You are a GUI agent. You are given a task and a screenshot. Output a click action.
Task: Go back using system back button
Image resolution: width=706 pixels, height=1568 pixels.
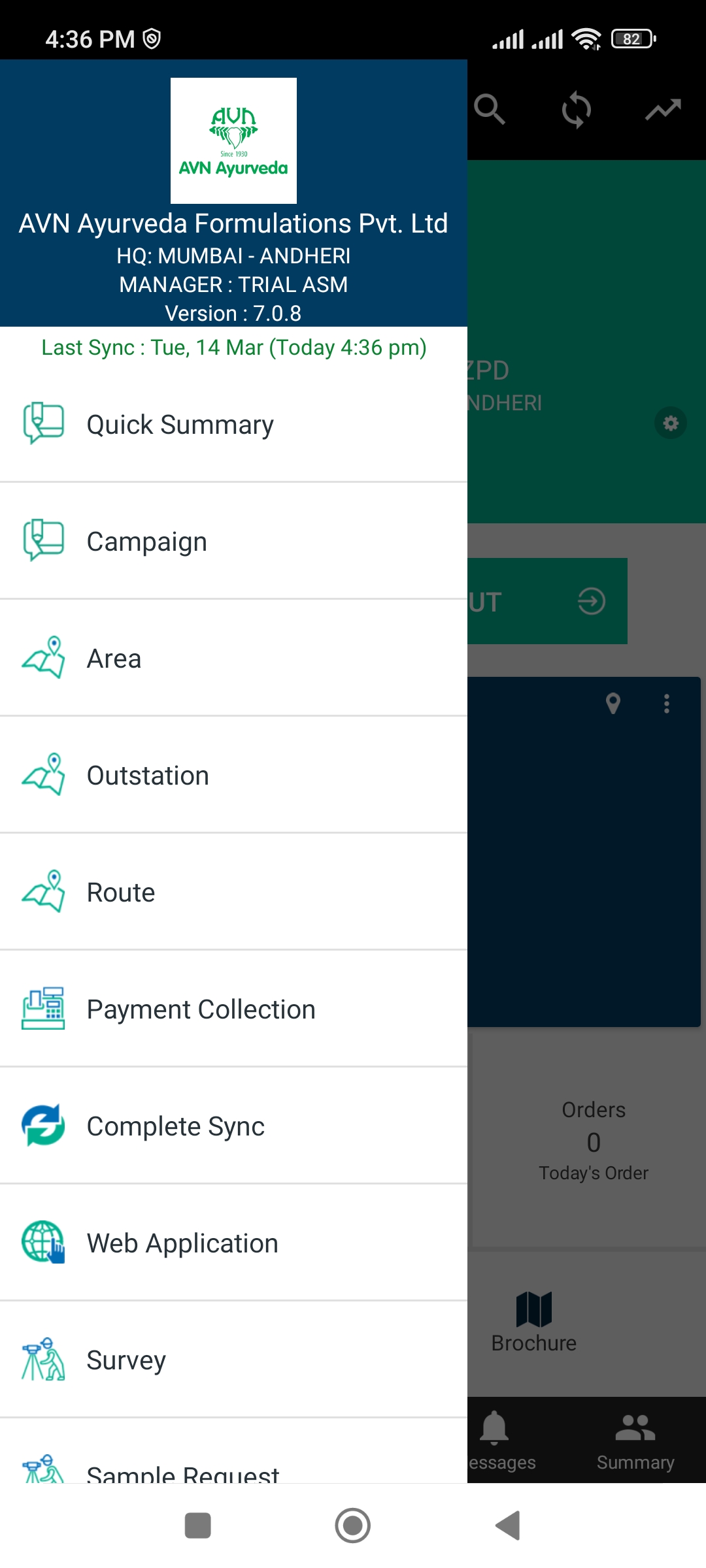point(508,1526)
